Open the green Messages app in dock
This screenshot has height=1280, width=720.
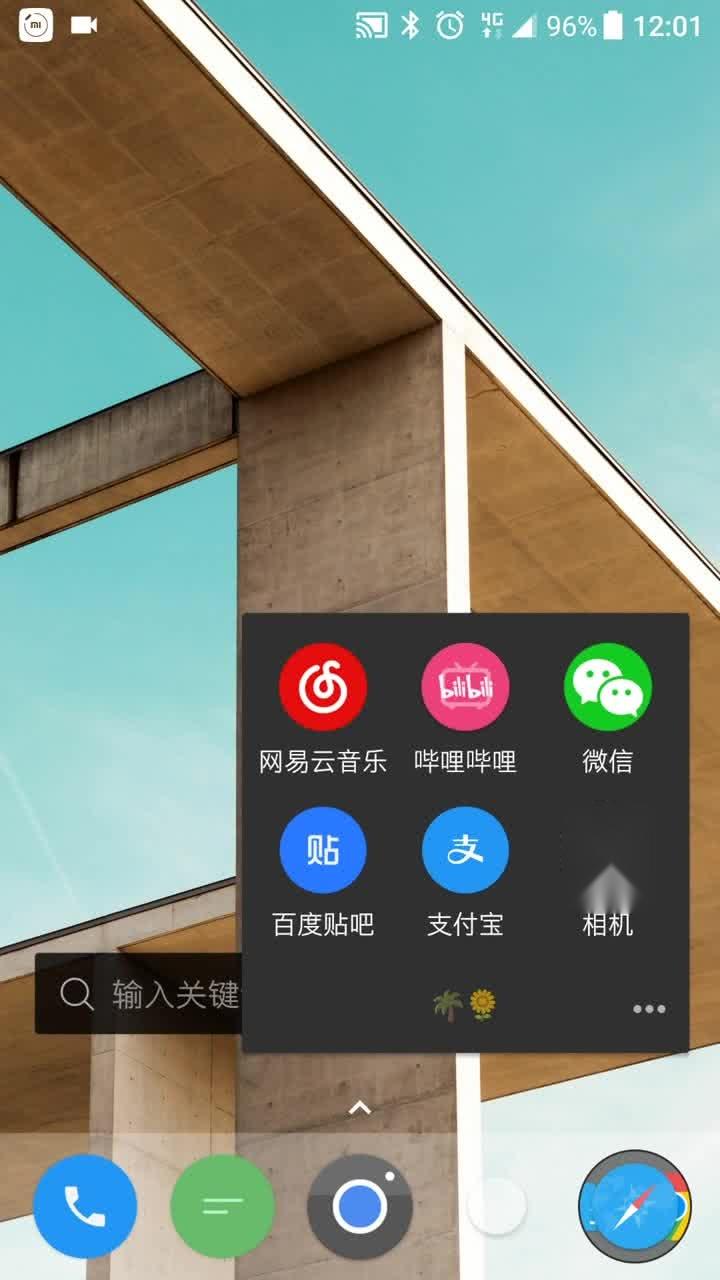pos(222,1206)
